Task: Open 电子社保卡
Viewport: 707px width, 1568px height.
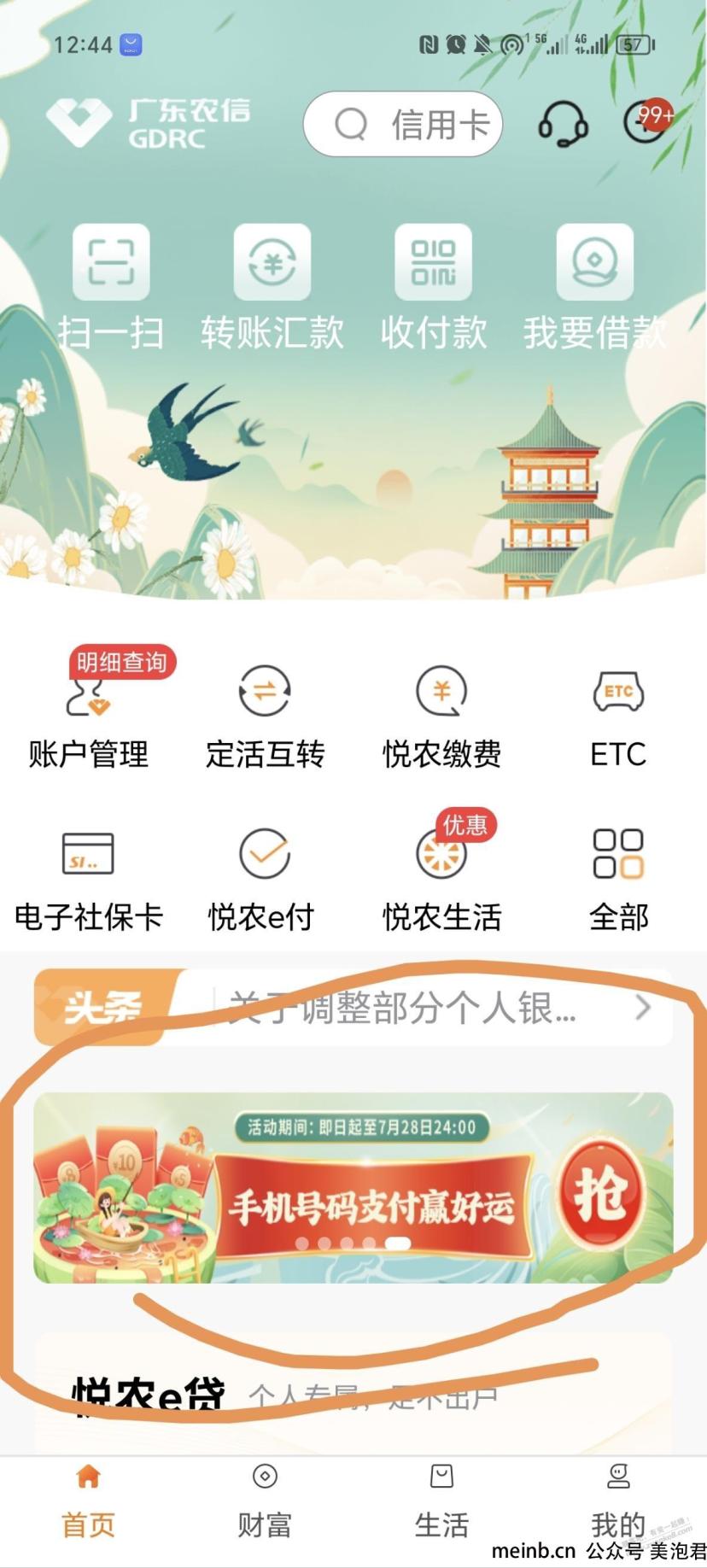Action: coord(89,880)
